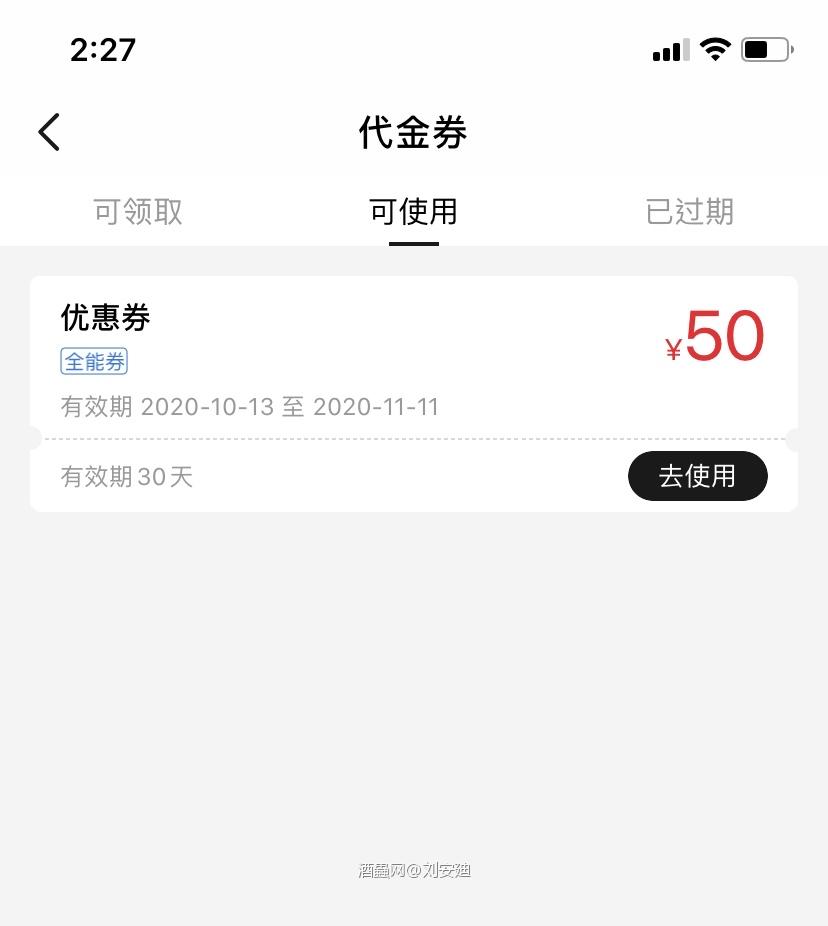Screen dimensions: 828x926
Task: Click the cellular signal indicator
Action: (668, 50)
